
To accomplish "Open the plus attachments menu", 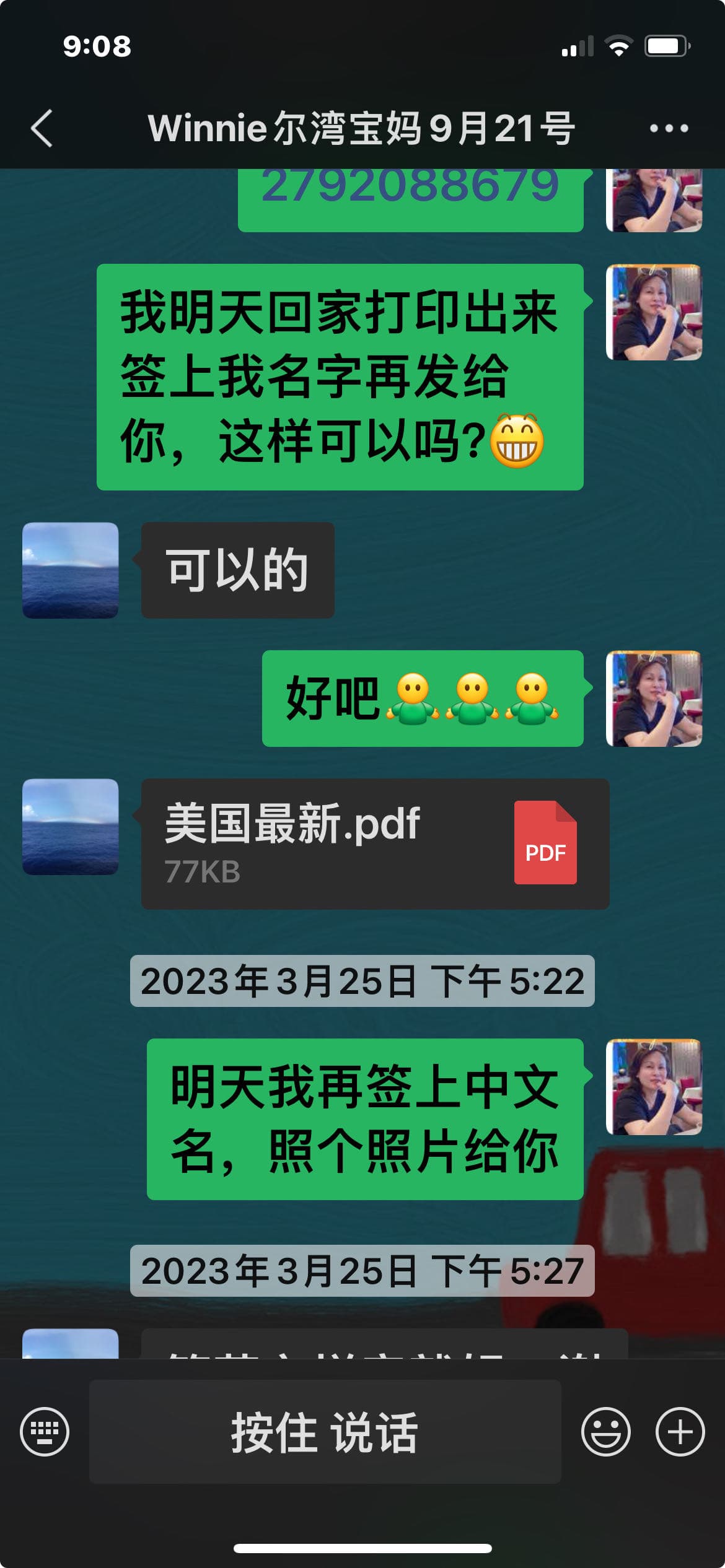I will coord(680,1431).
